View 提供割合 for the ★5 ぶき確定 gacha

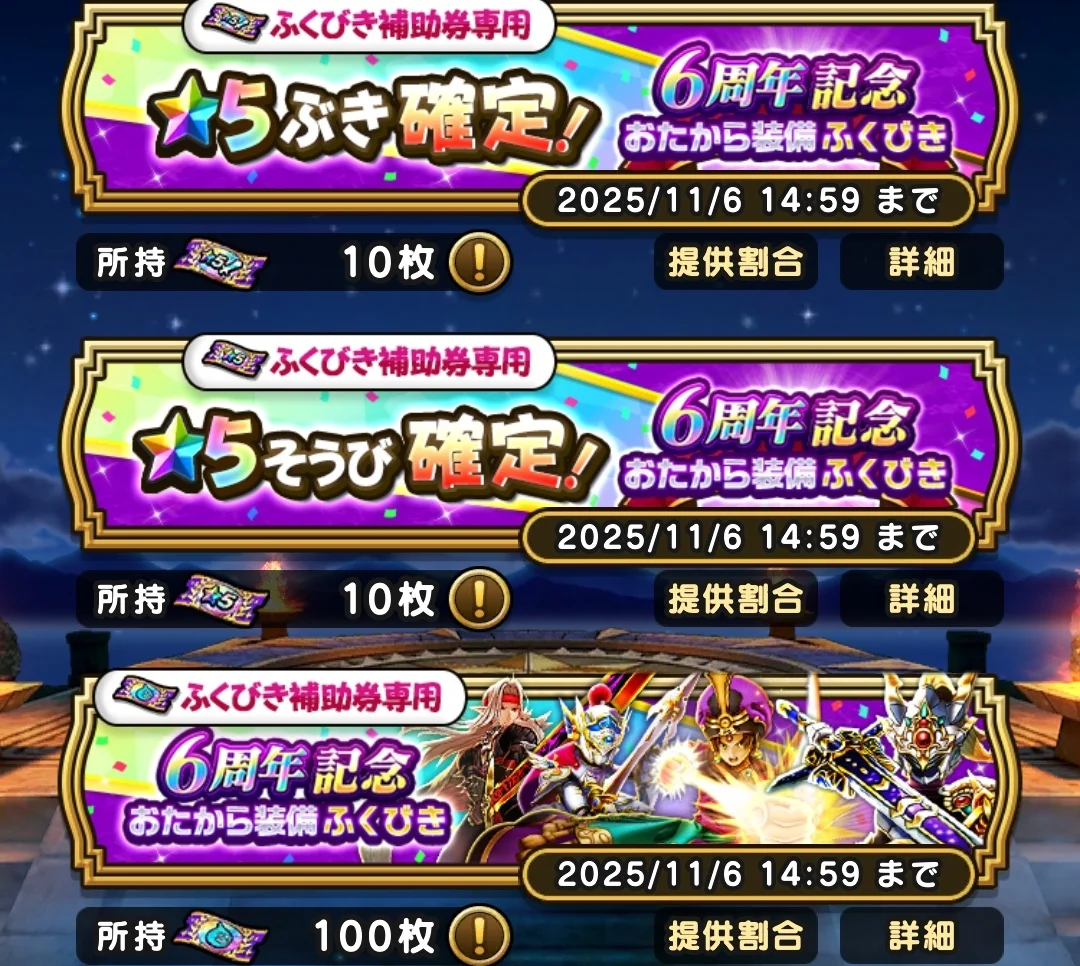pos(736,262)
